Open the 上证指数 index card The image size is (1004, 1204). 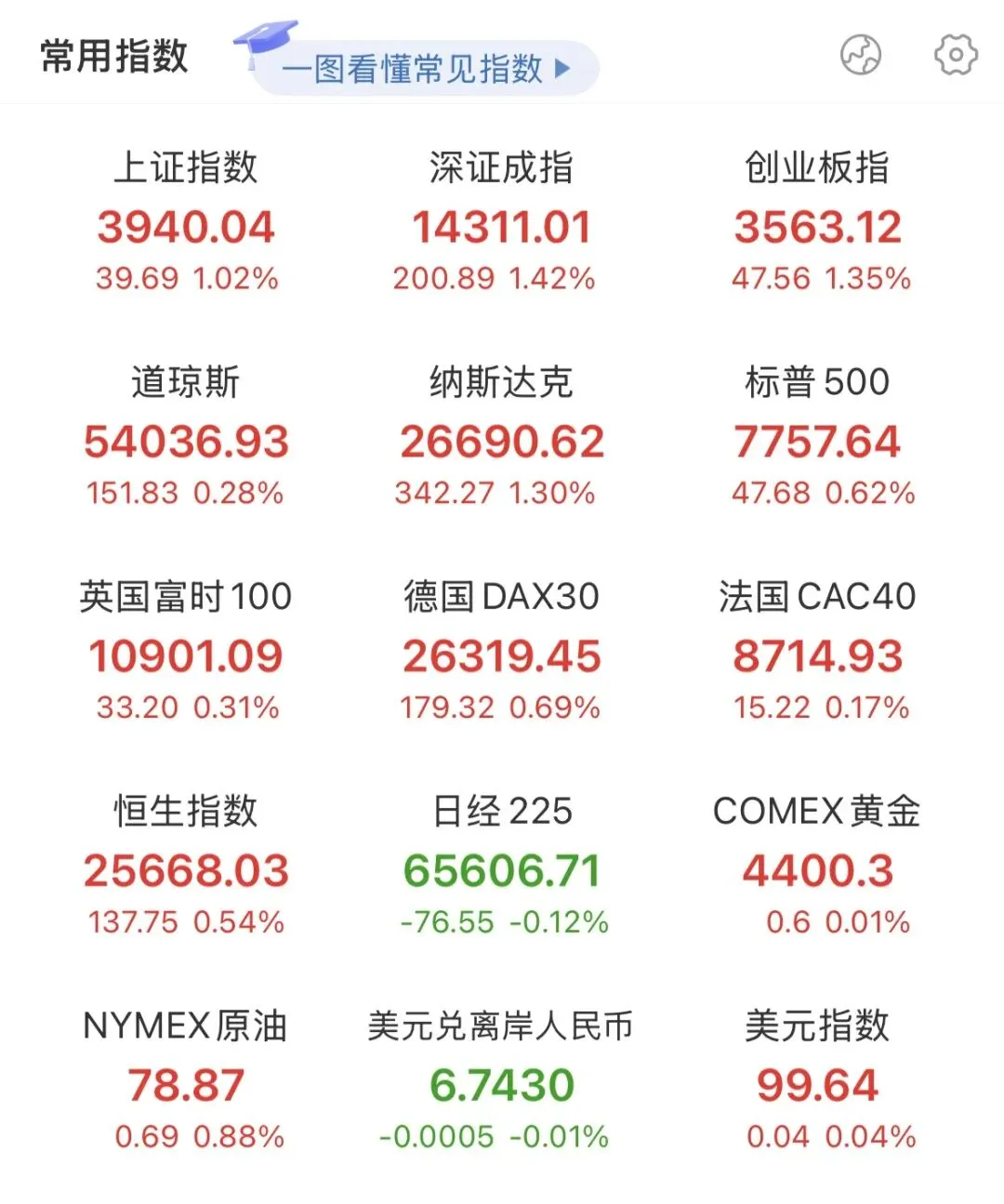[x=186, y=221]
